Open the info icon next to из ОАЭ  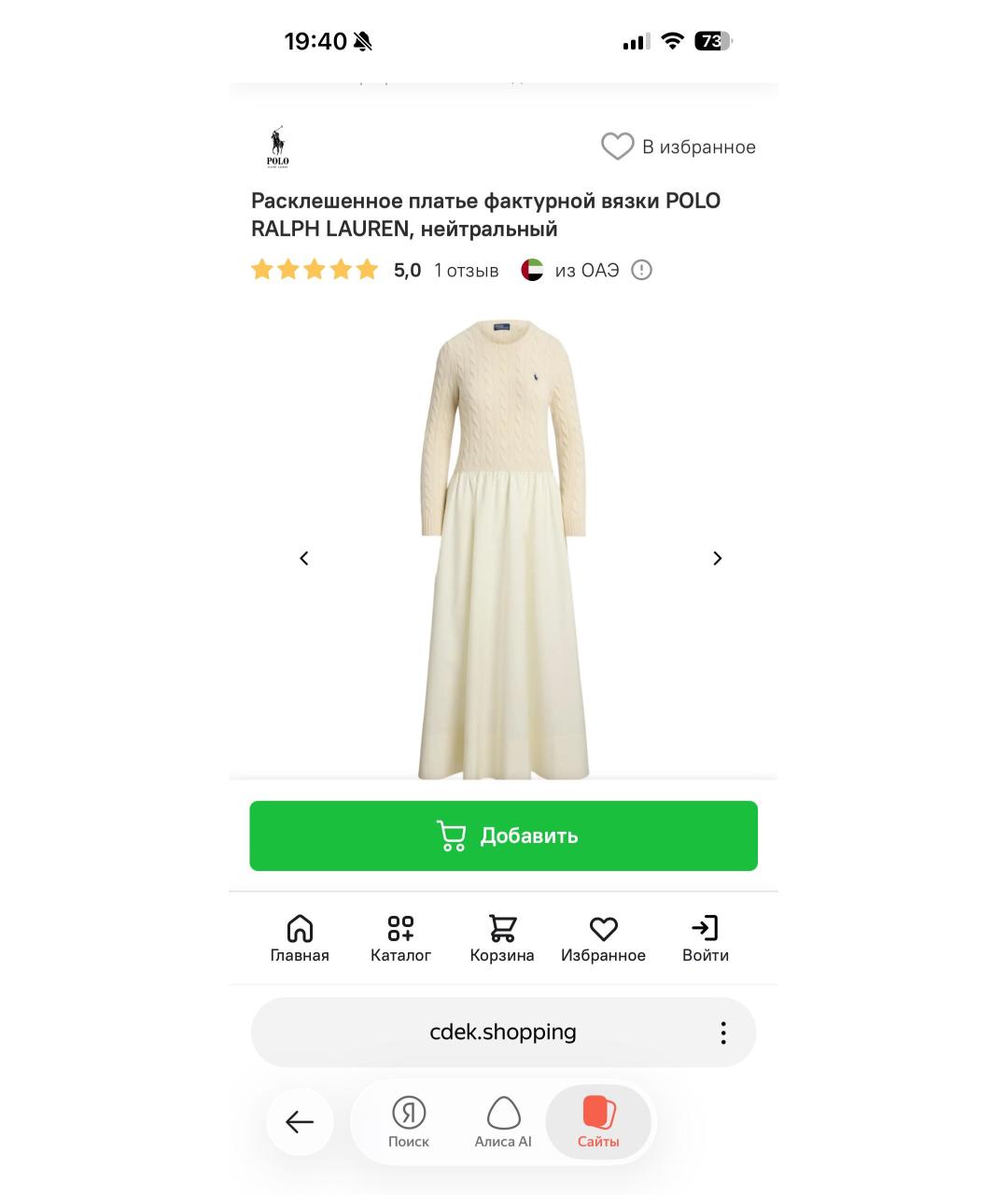point(641,270)
